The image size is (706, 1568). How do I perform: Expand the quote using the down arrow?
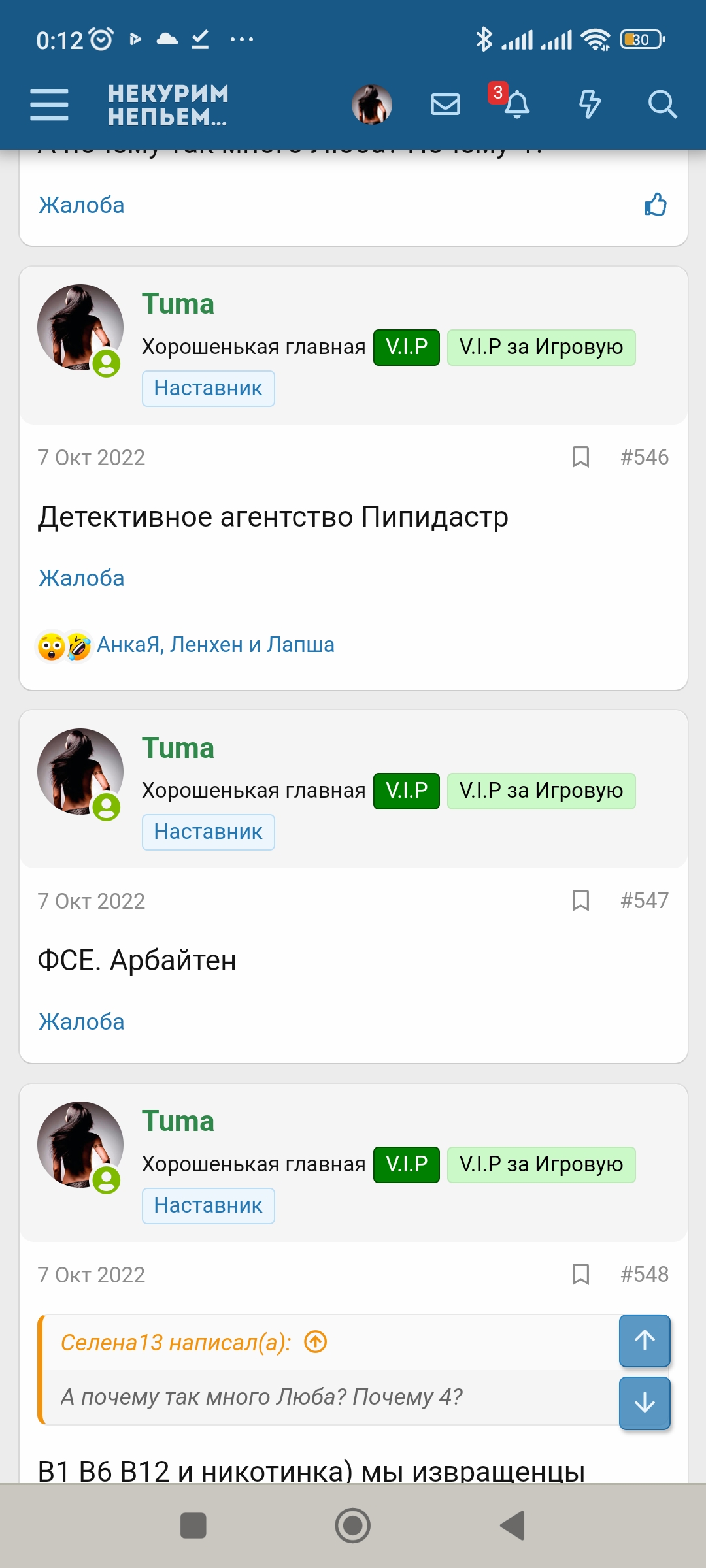644,1403
